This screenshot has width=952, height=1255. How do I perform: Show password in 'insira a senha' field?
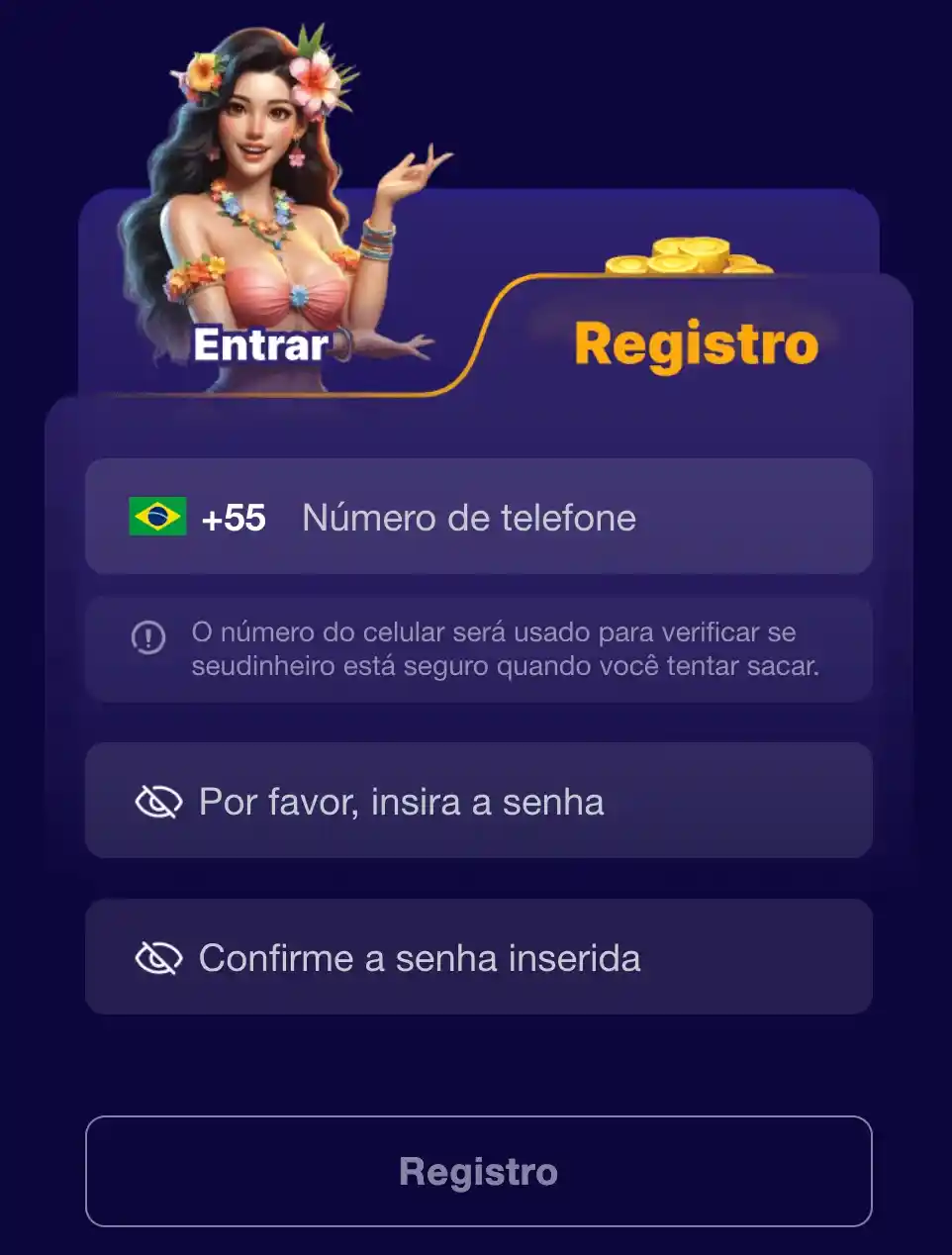[158, 802]
